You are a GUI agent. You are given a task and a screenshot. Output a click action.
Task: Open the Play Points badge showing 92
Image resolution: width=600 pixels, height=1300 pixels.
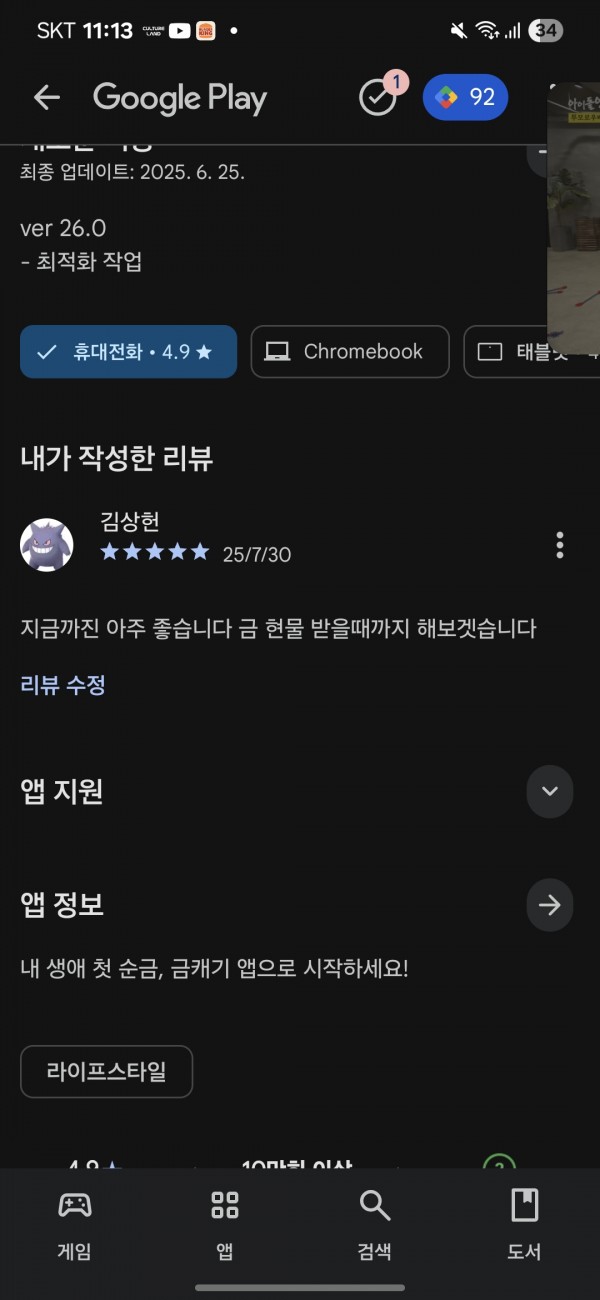[x=465, y=97]
